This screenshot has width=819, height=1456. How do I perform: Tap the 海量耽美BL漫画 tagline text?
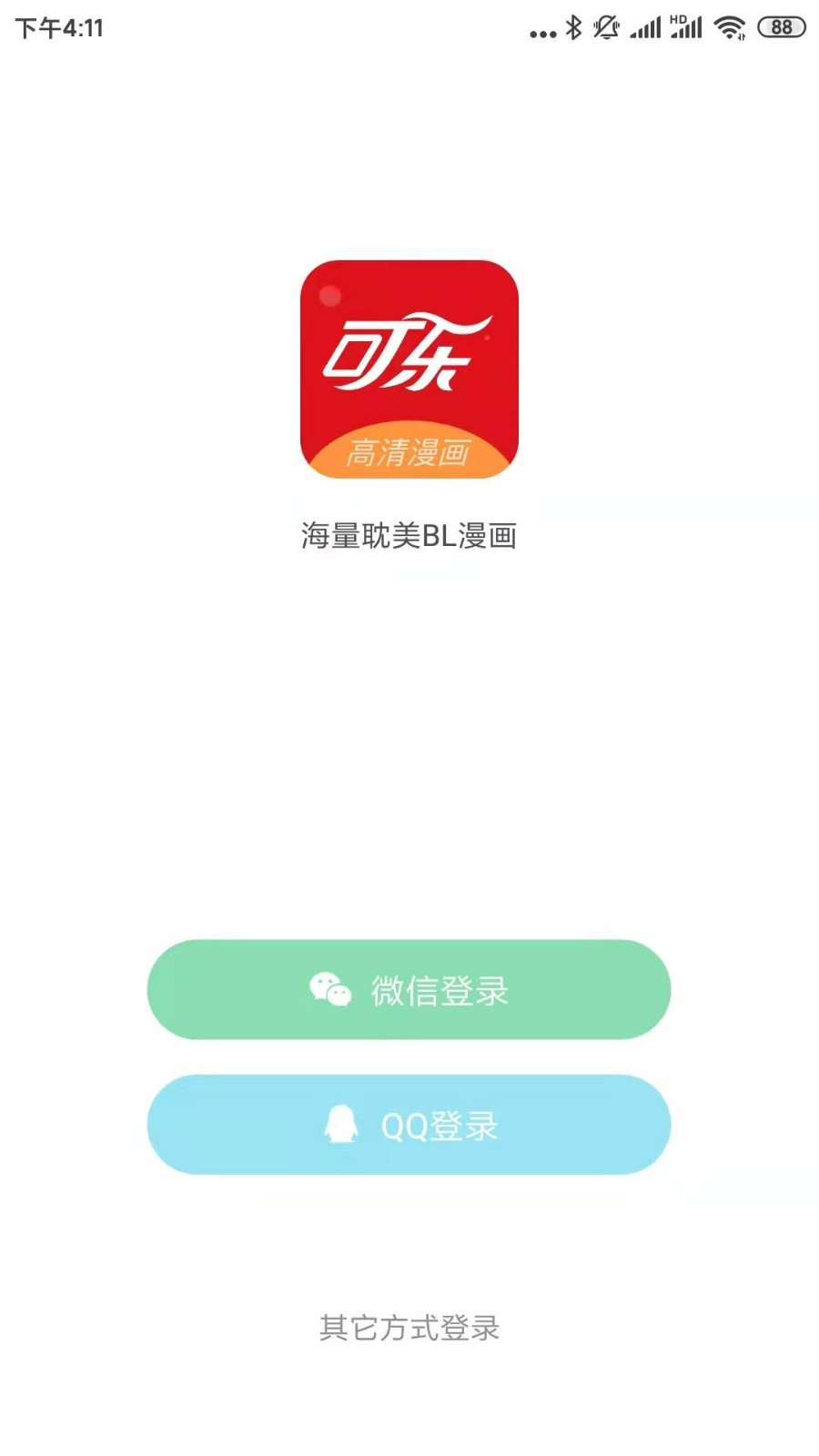pos(409,537)
